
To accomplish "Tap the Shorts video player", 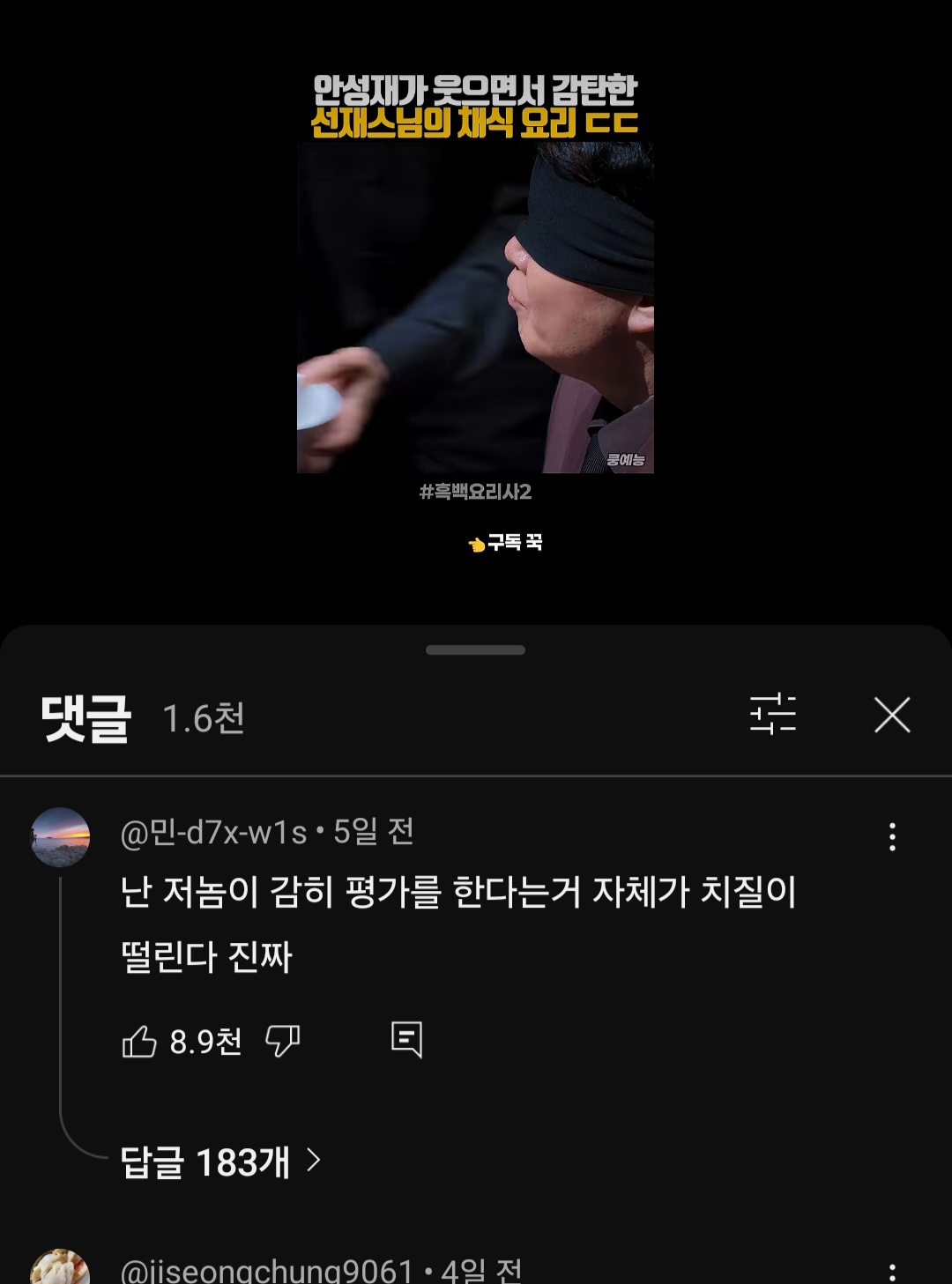I will point(475,308).
